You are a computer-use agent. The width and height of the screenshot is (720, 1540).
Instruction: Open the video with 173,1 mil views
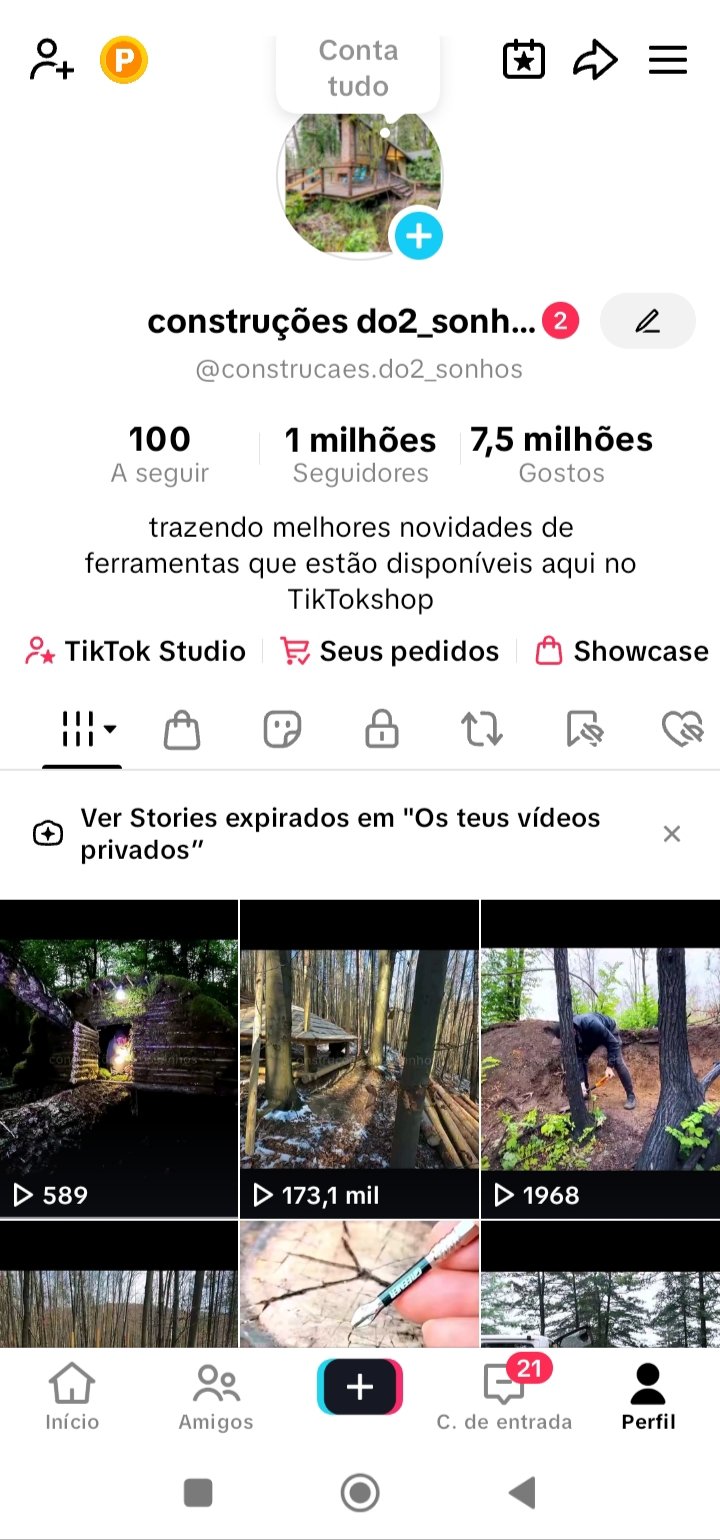[x=360, y=1057]
